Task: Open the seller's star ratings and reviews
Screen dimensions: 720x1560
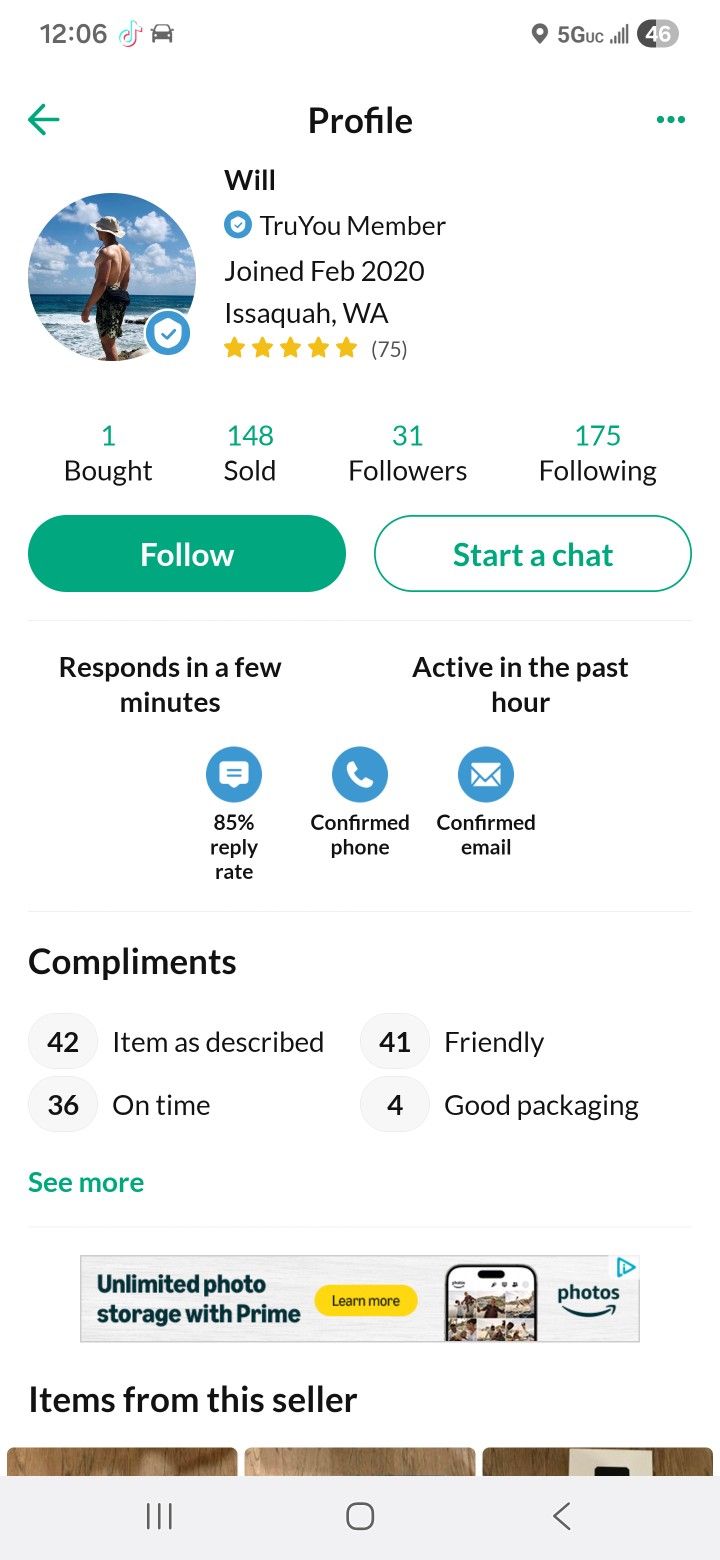Action: 314,349
